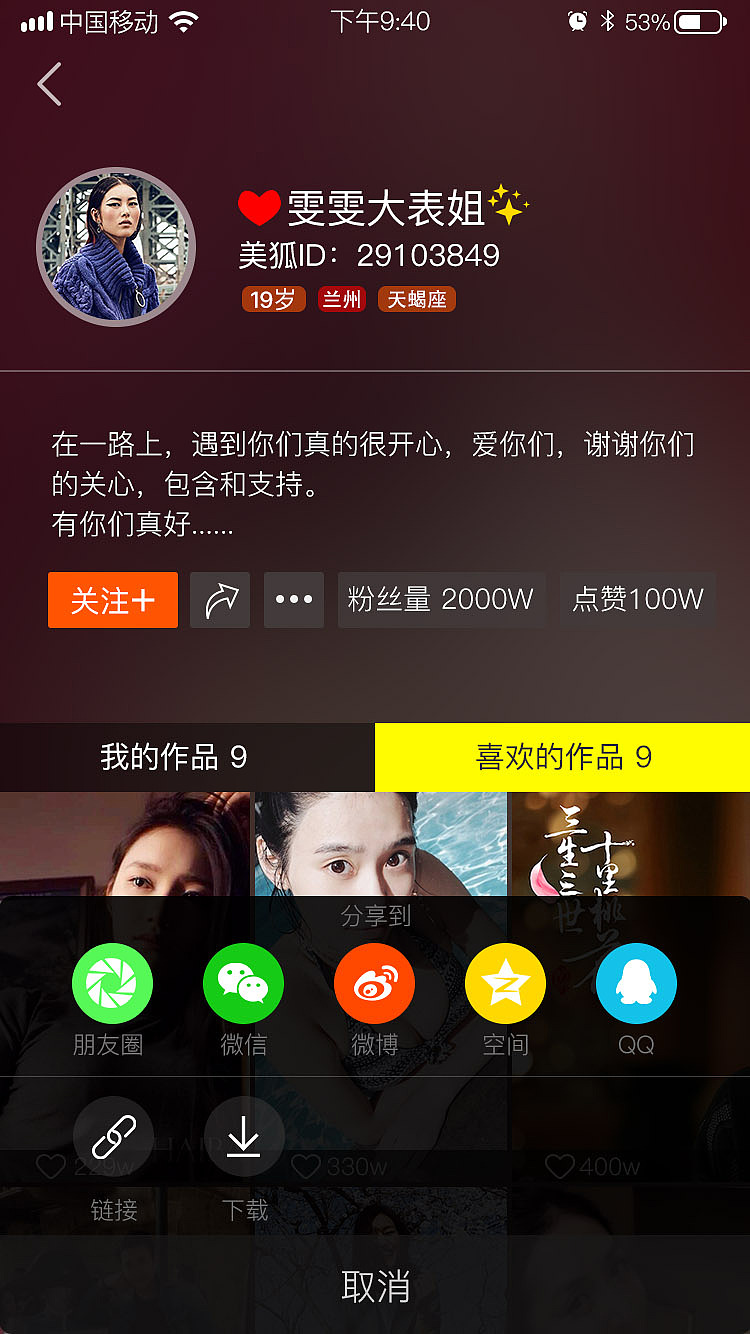Viewport: 750px width, 1334px height.
Task: Share via QQ
Action: coord(636,982)
